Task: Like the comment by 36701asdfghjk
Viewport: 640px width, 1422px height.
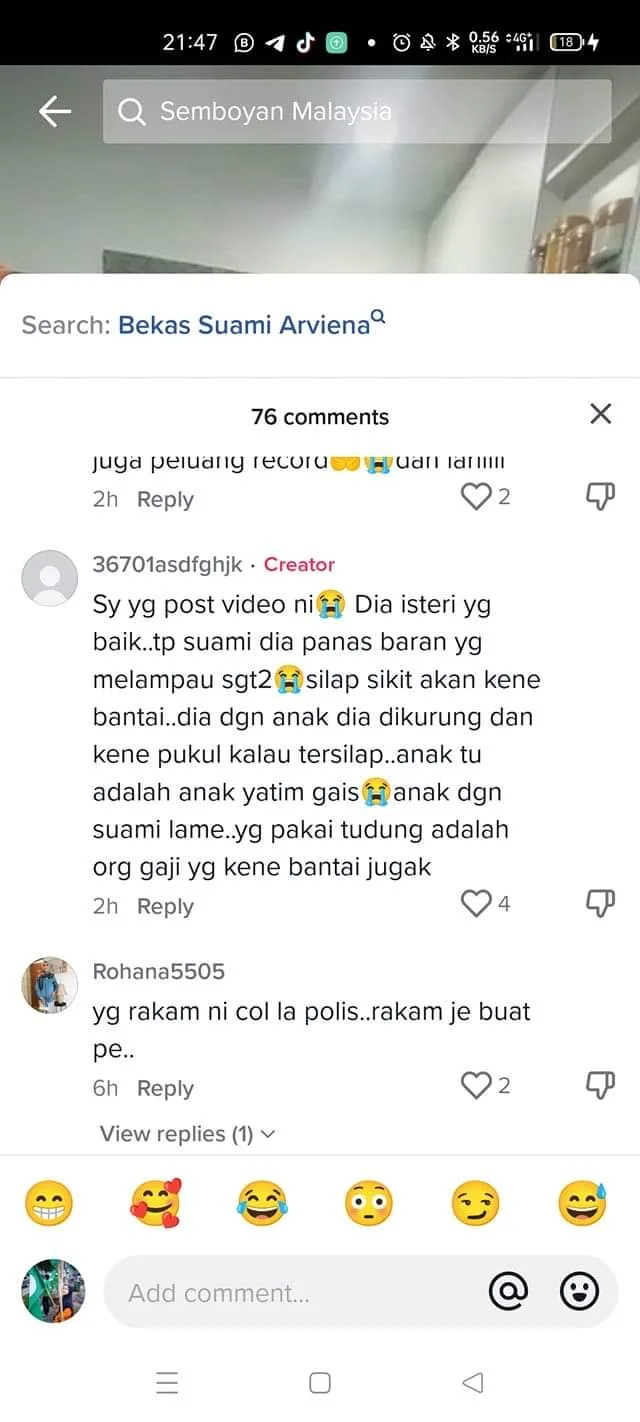Action: pyautogui.click(x=476, y=904)
